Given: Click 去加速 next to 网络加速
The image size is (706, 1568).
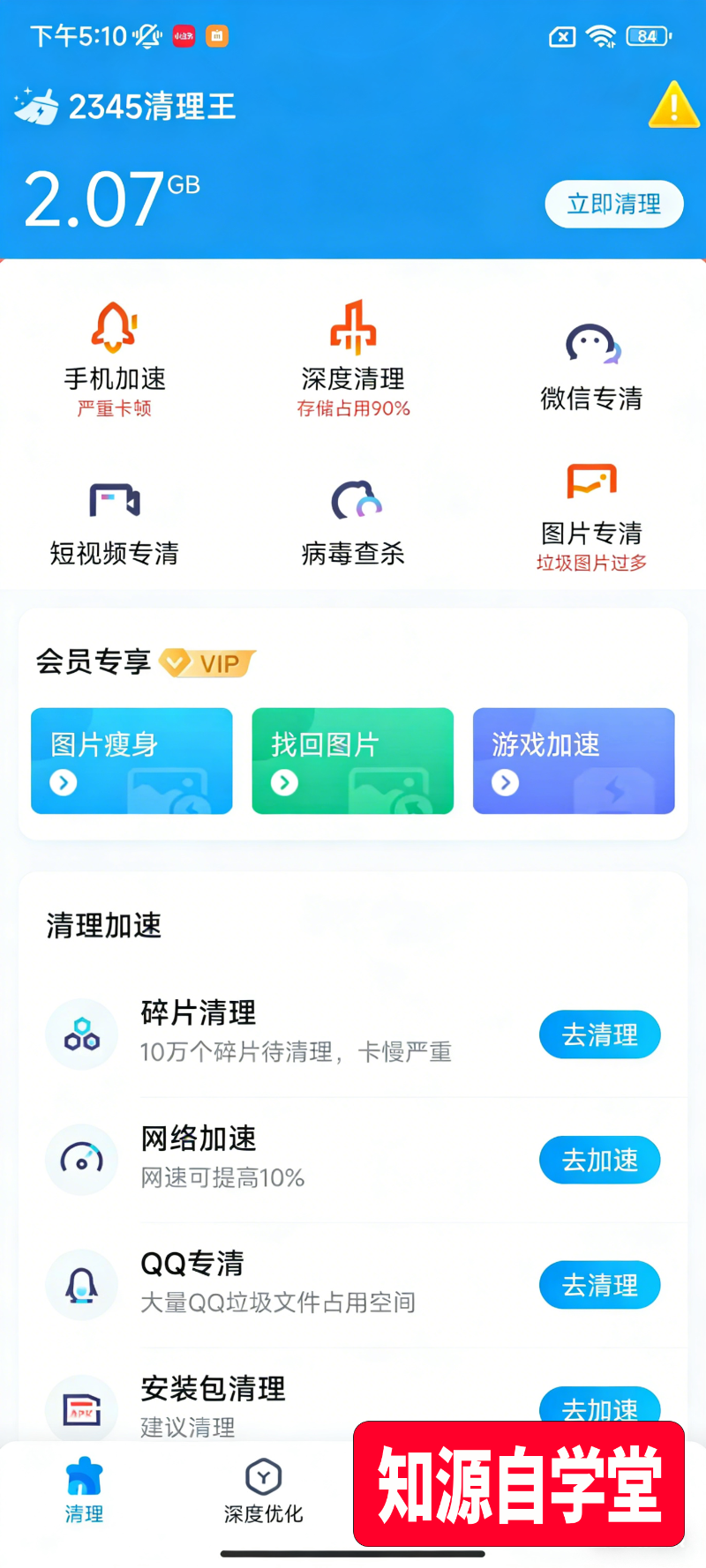Looking at the screenshot, I should [x=599, y=1159].
